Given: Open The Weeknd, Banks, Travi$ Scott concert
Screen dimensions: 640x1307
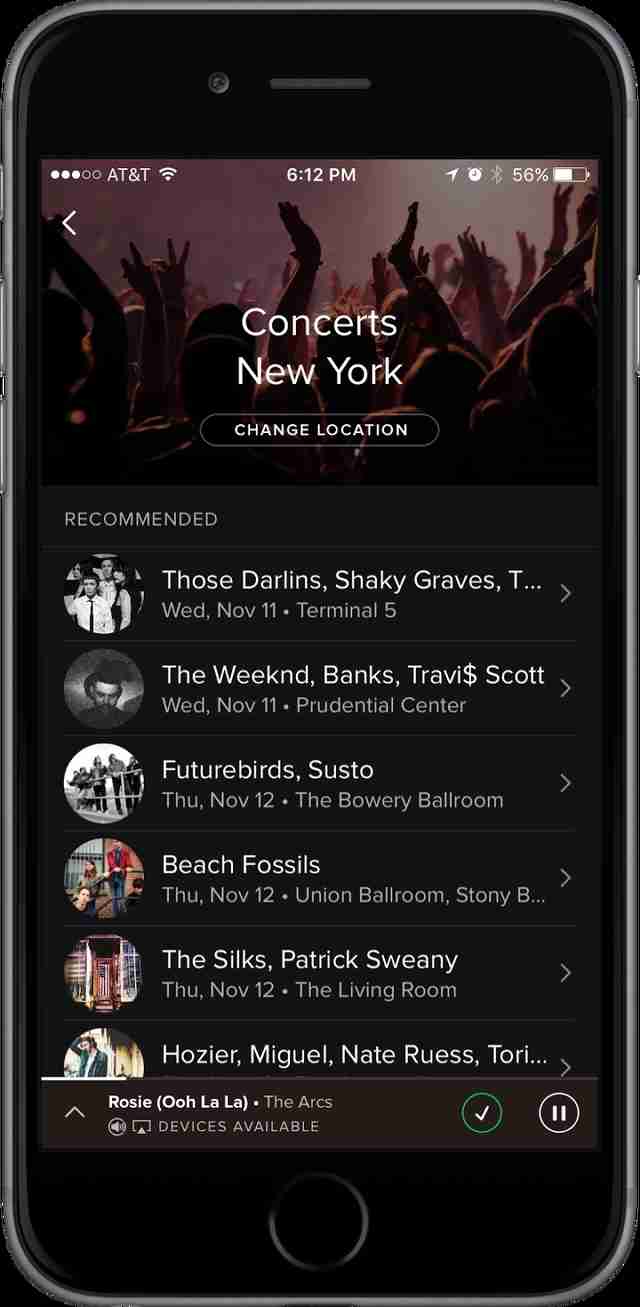Looking at the screenshot, I should pos(320,689).
